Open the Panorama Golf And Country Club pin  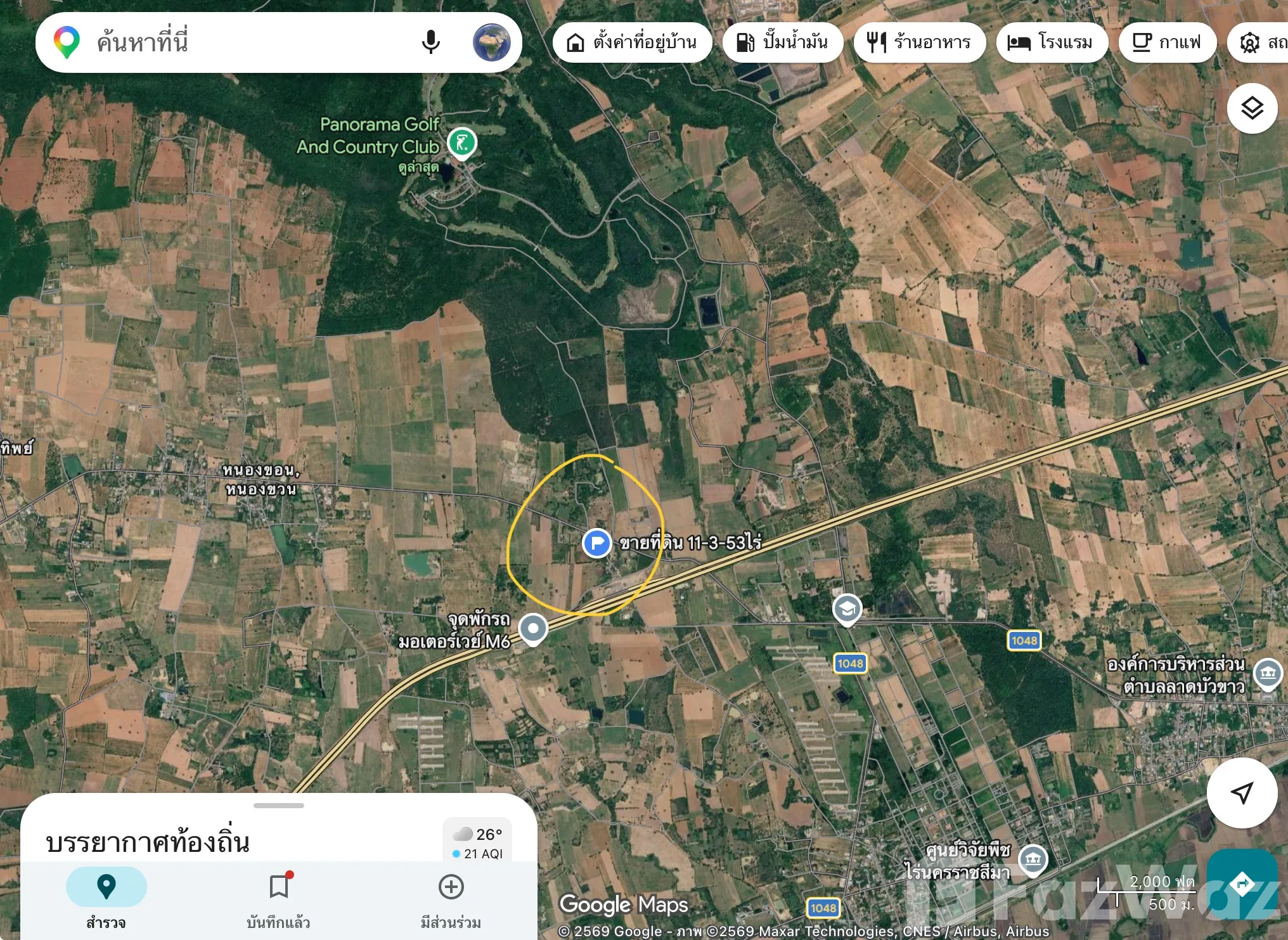[462, 143]
